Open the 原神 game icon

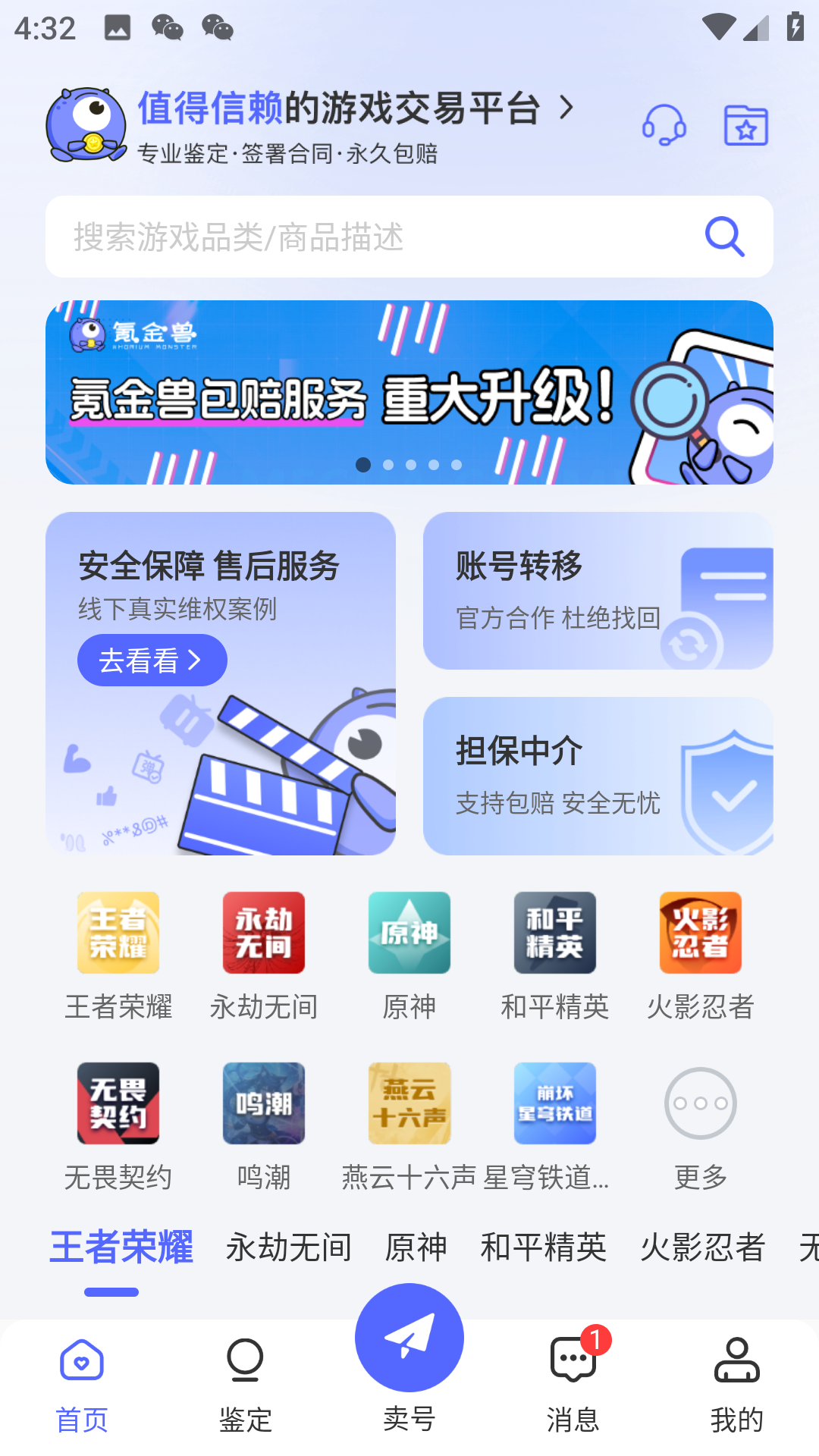pyautogui.click(x=409, y=933)
